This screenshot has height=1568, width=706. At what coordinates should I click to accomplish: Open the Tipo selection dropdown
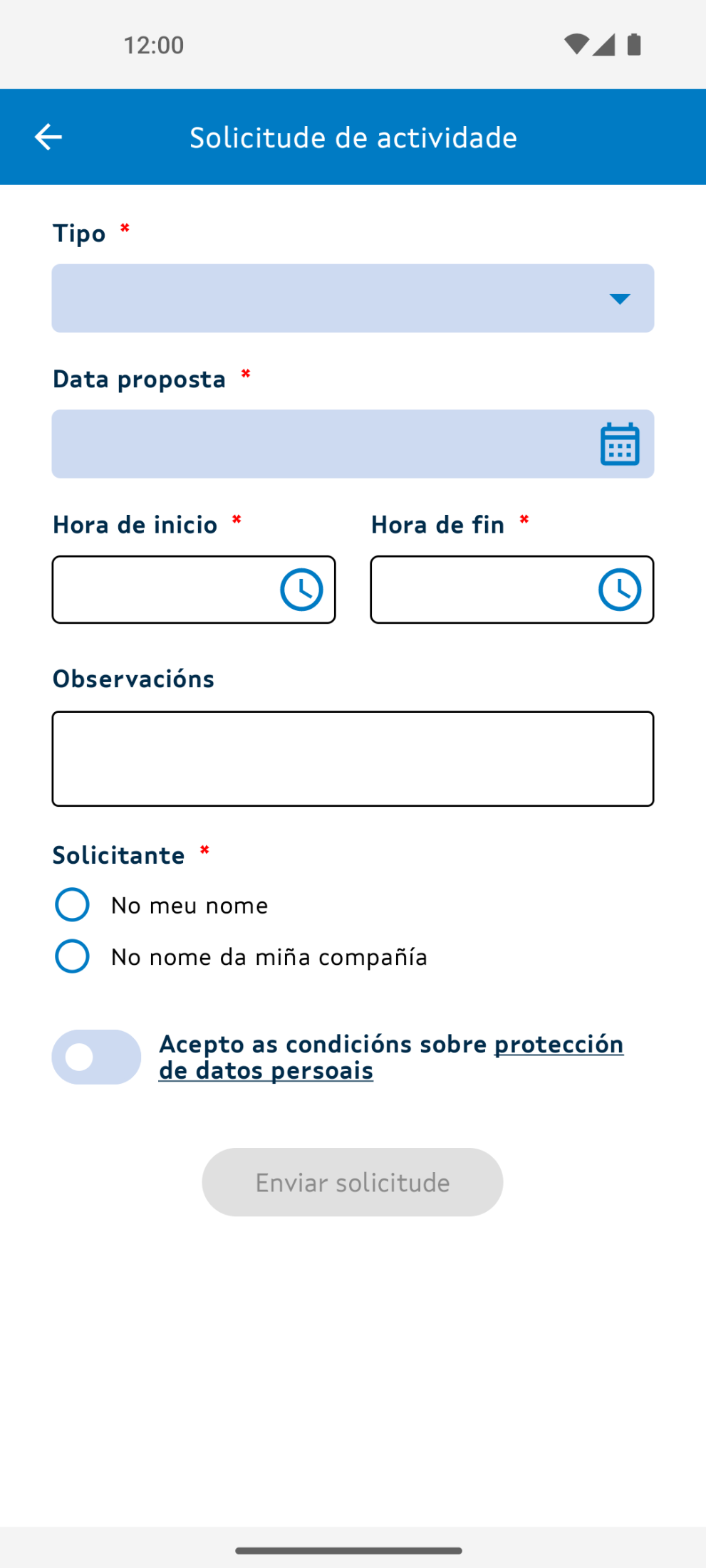point(353,298)
